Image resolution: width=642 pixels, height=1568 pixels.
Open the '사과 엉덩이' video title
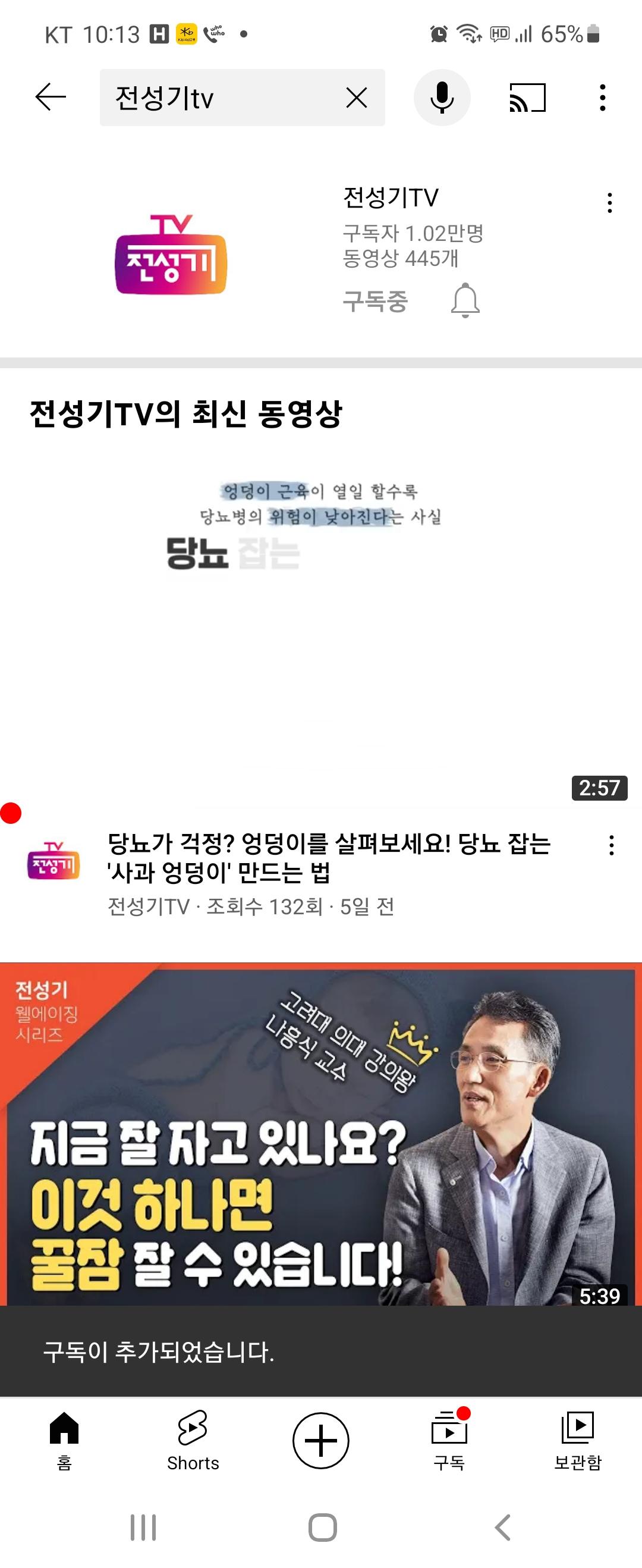(x=329, y=858)
